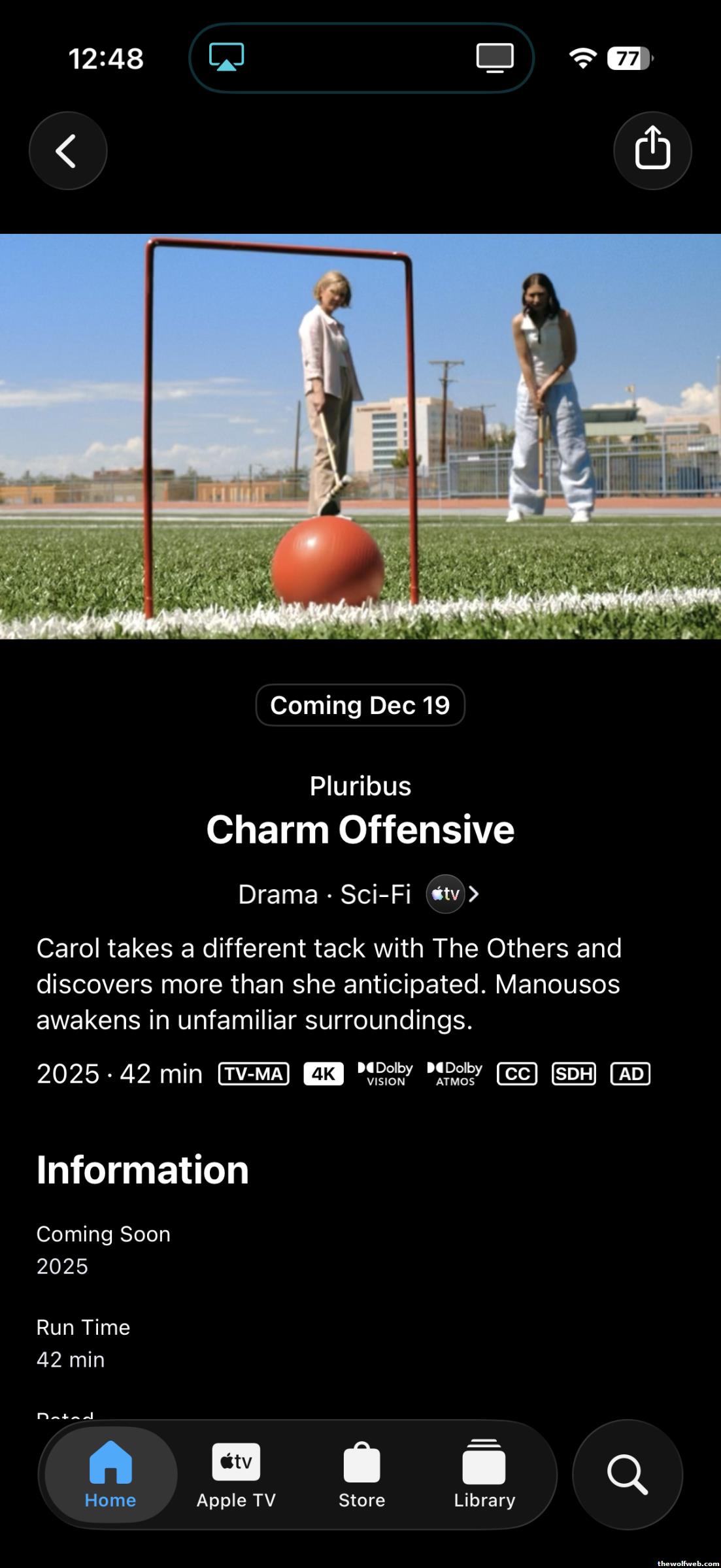Switch to the Apple TV tab
The height and width of the screenshot is (1568, 721).
pyautogui.click(x=236, y=1475)
